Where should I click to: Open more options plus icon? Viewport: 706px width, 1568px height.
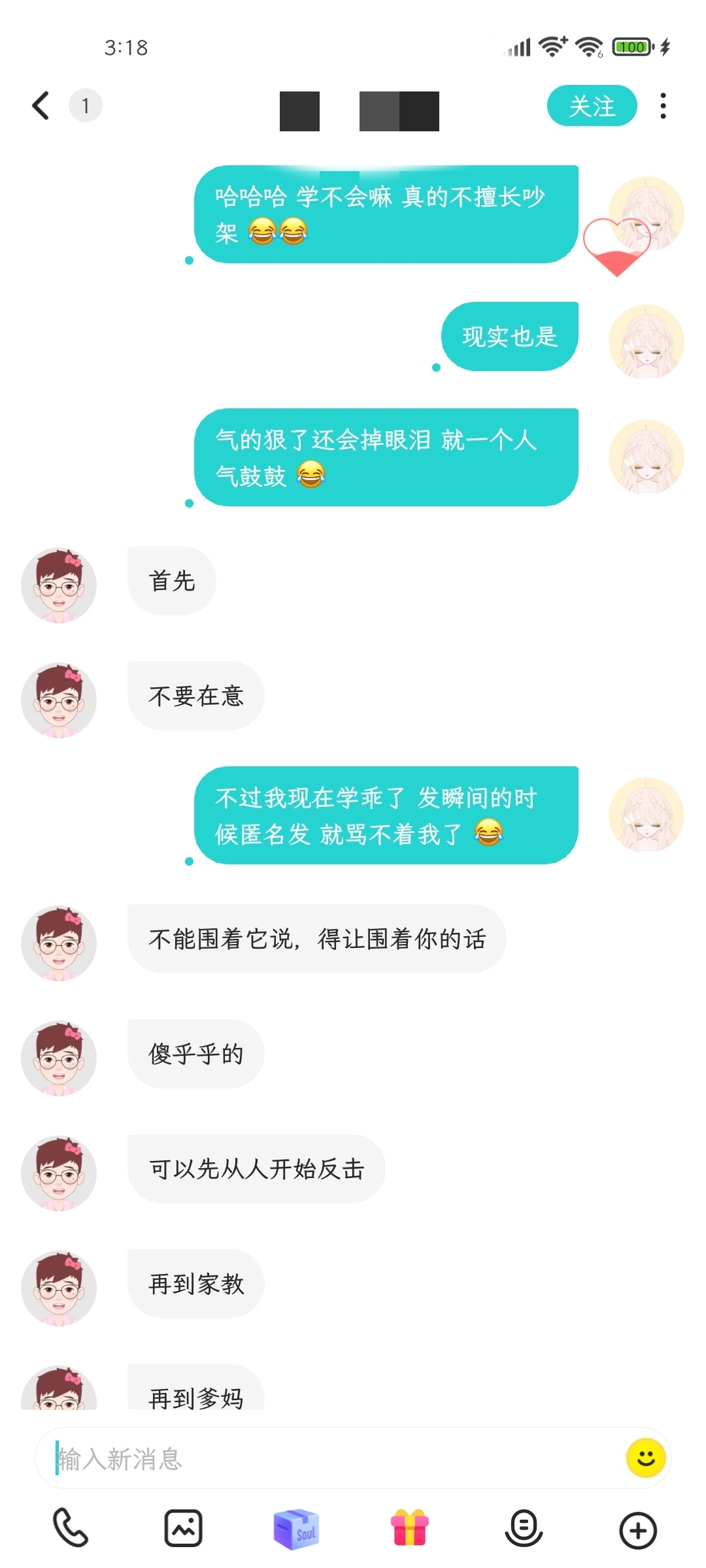(637, 1529)
